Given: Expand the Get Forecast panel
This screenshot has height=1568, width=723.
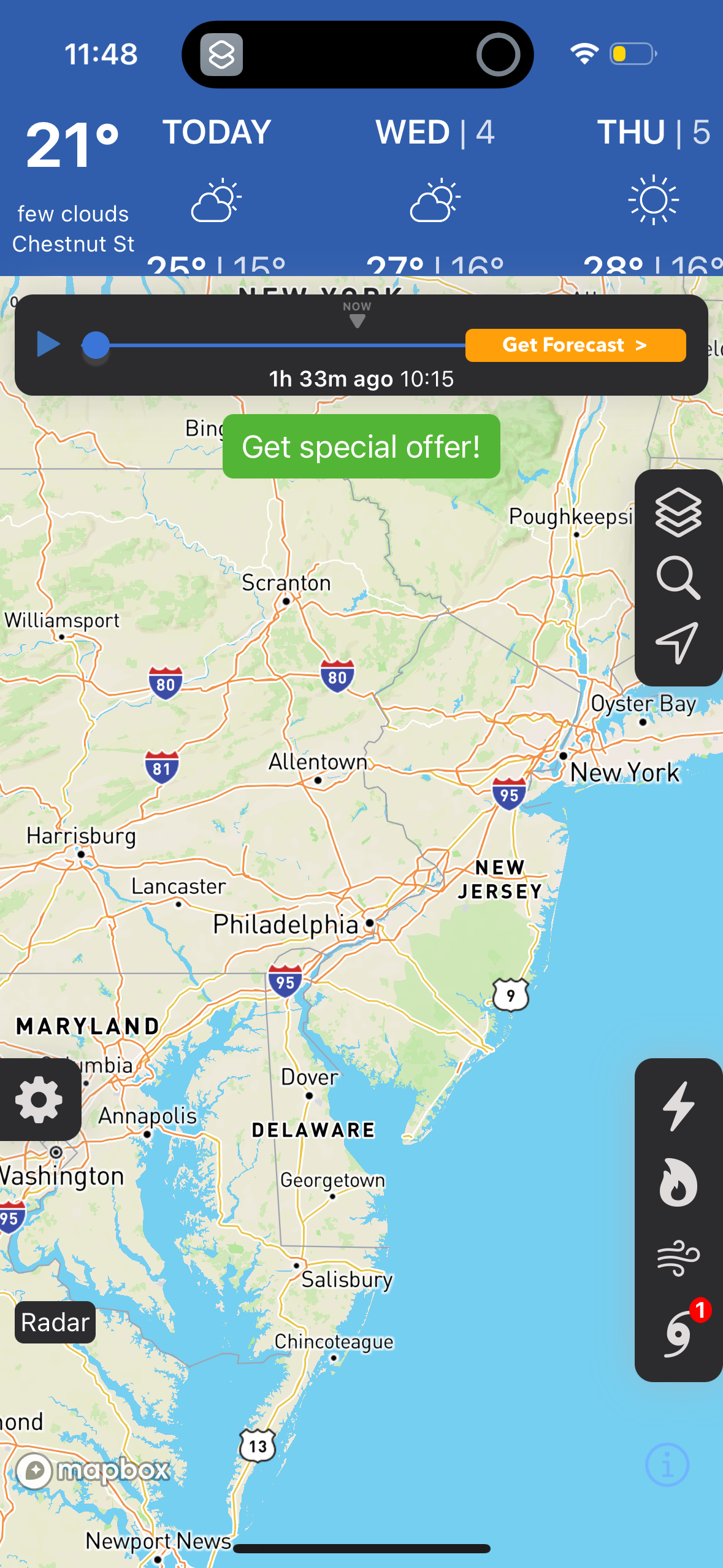Looking at the screenshot, I should click(575, 345).
